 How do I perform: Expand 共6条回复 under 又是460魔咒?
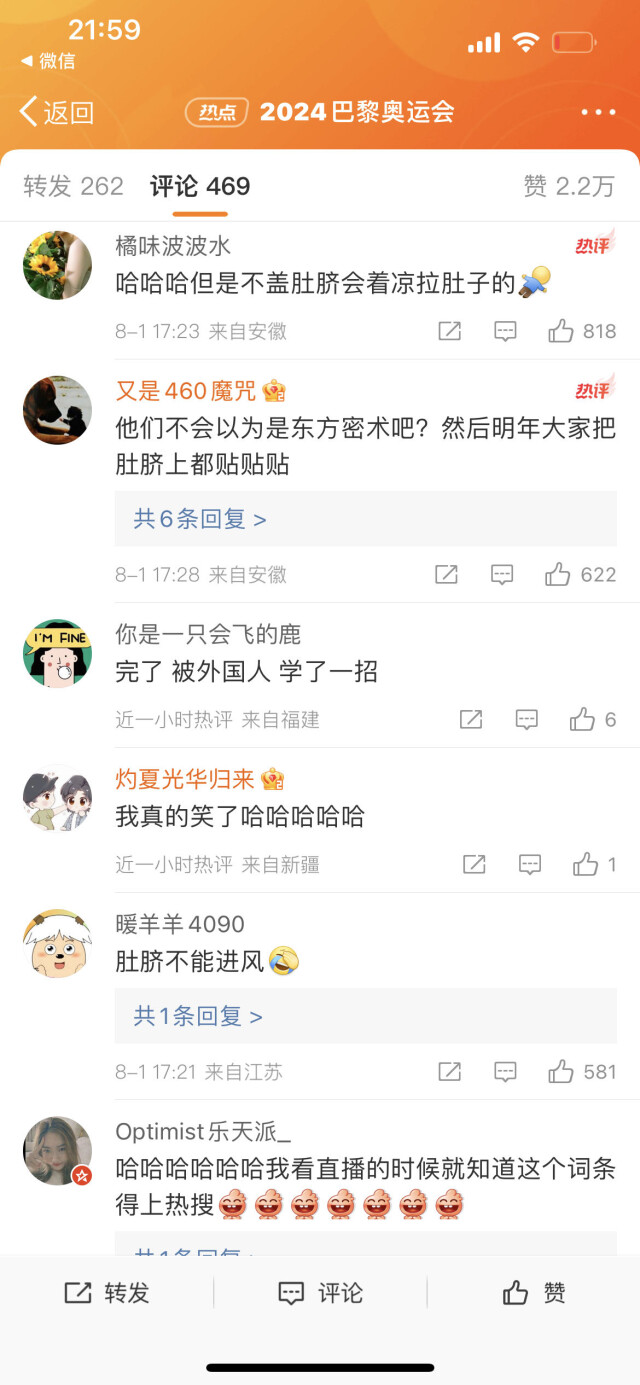pyautogui.click(x=200, y=519)
